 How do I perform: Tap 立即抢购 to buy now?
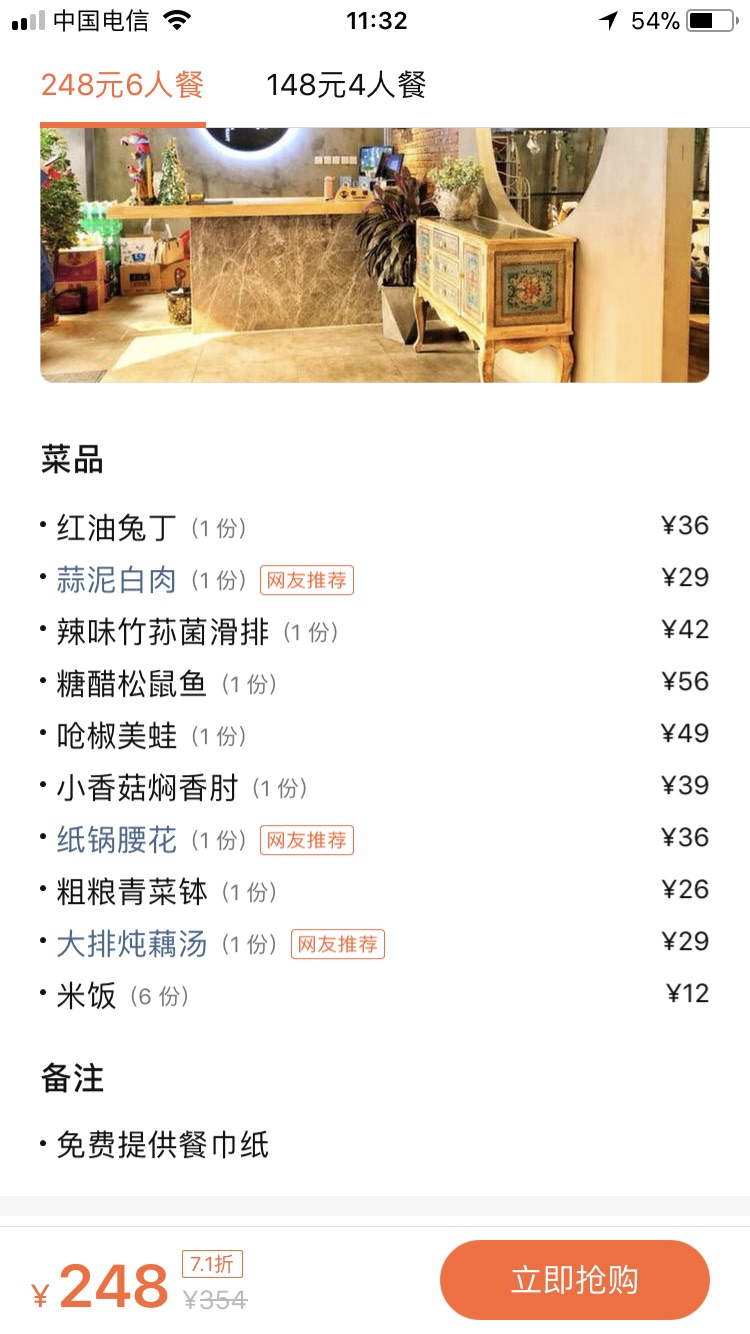tap(574, 1280)
